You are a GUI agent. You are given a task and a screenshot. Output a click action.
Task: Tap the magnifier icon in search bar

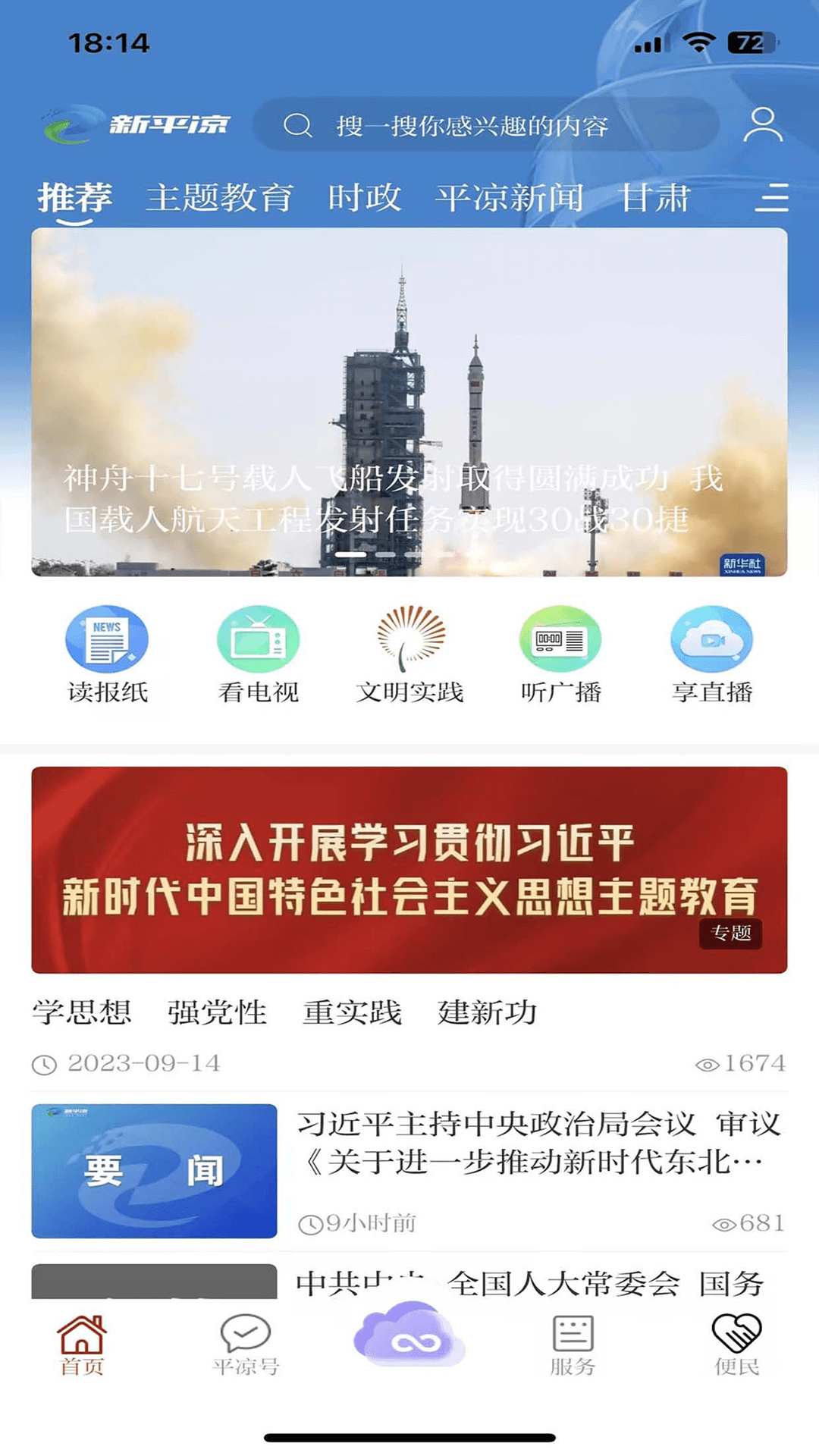[x=300, y=127]
